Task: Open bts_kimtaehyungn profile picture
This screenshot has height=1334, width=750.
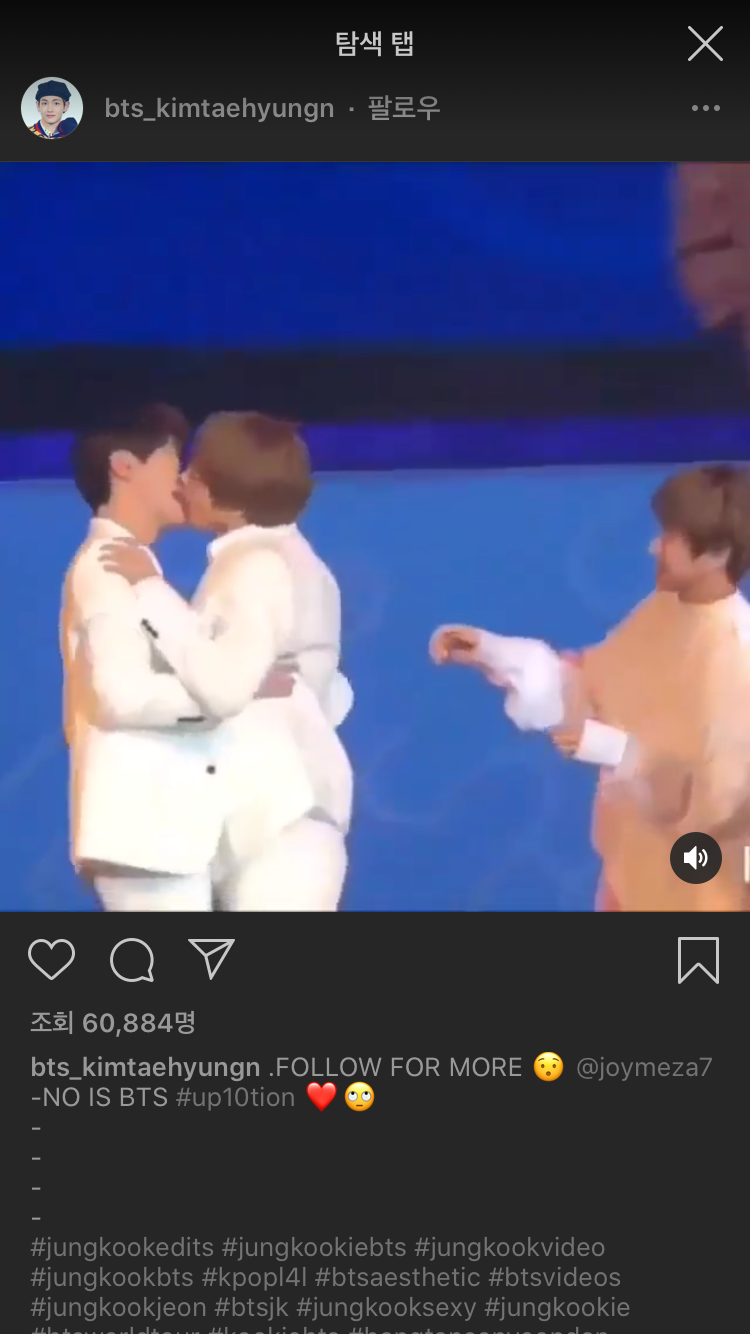Action: click(52, 108)
